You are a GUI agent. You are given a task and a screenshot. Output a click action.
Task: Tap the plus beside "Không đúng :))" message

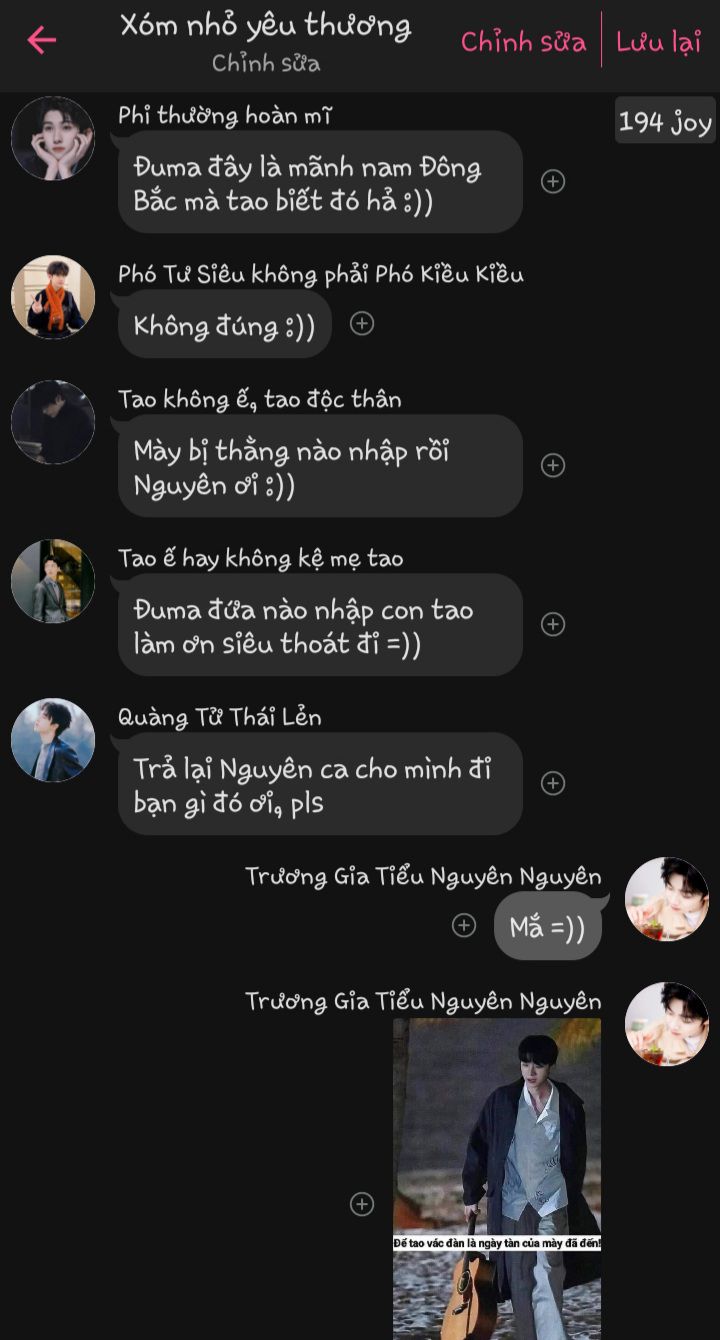(362, 323)
